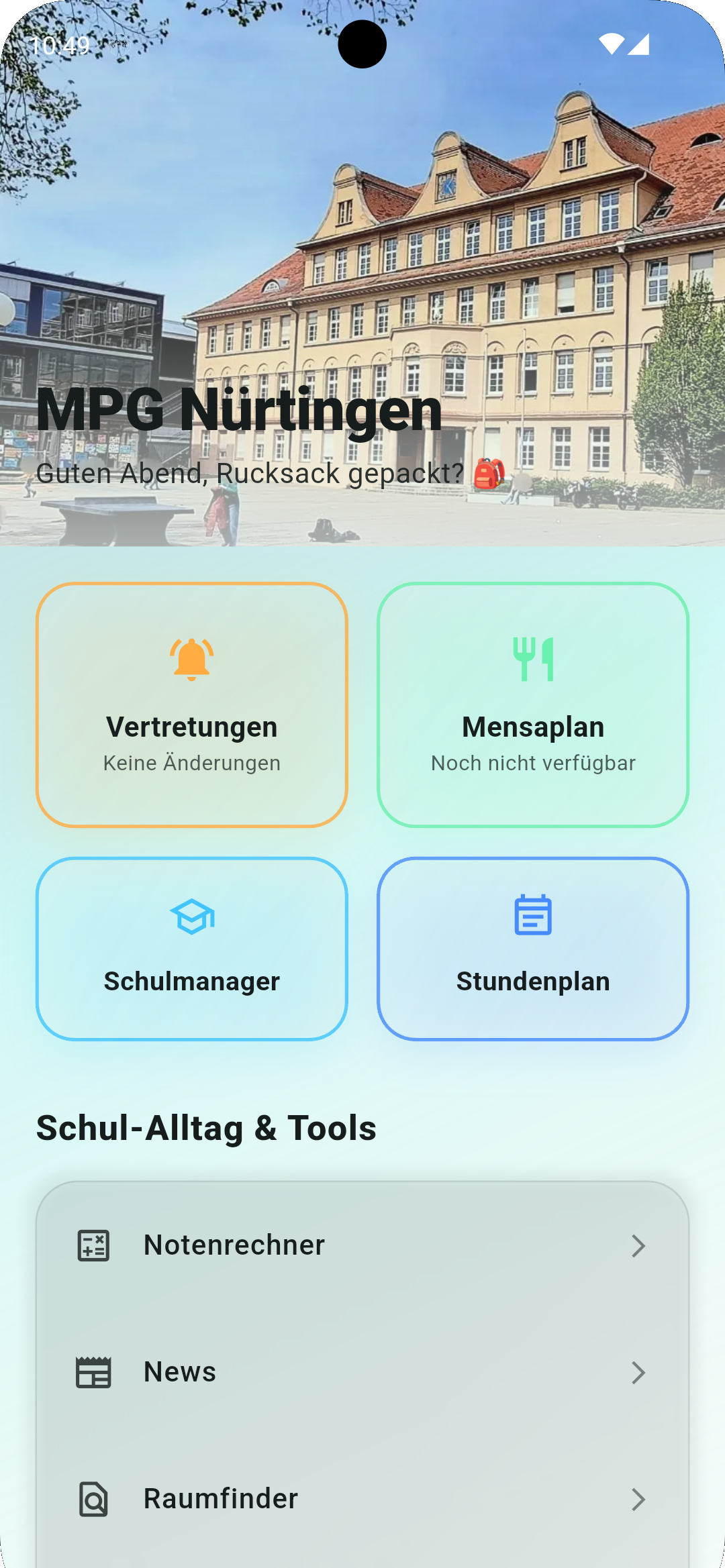This screenshot has height=1568, width=725.
Task: Expand Raumfinder with the chevron arrow
Action: [638, 1498]
